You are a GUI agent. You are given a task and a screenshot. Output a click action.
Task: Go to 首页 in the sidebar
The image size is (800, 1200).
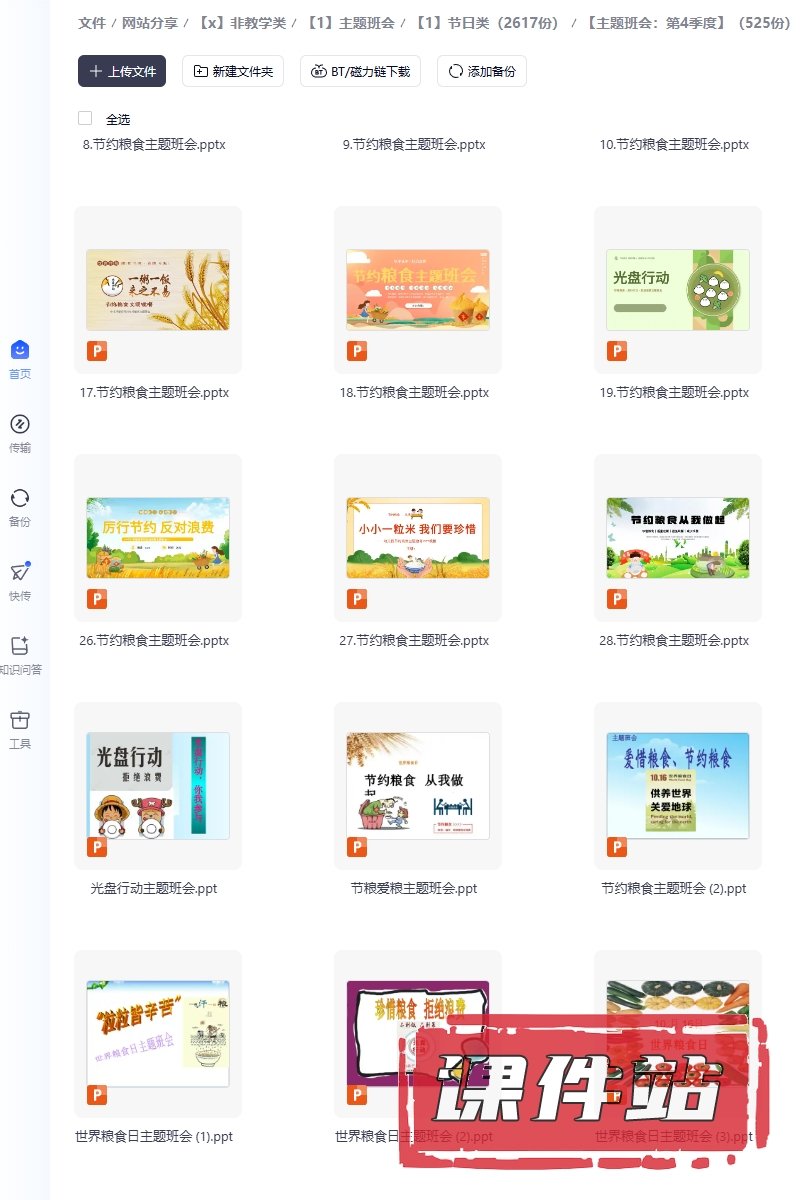[20, 359]
